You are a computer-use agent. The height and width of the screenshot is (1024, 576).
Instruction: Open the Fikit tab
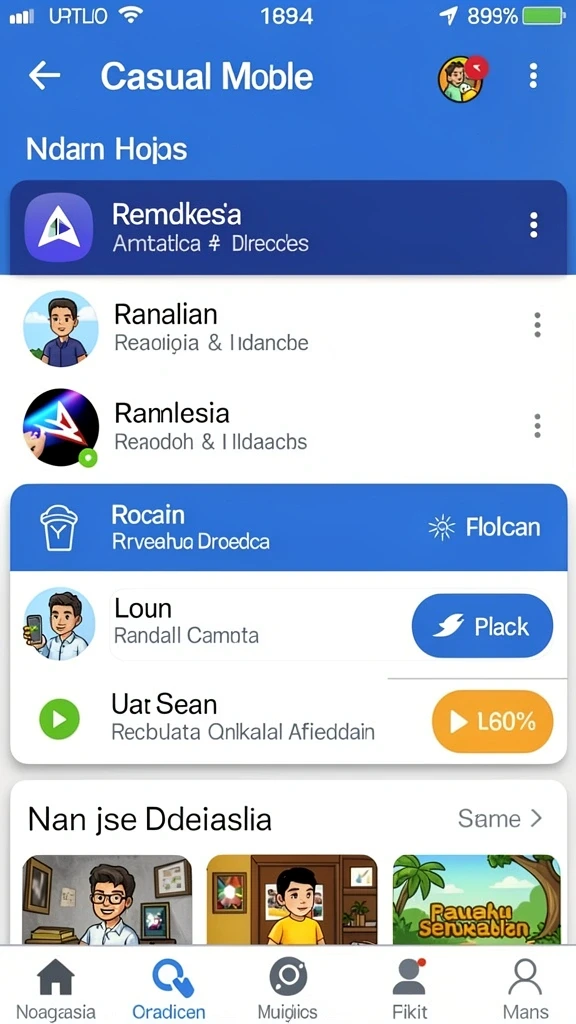[x=409, y=986]
